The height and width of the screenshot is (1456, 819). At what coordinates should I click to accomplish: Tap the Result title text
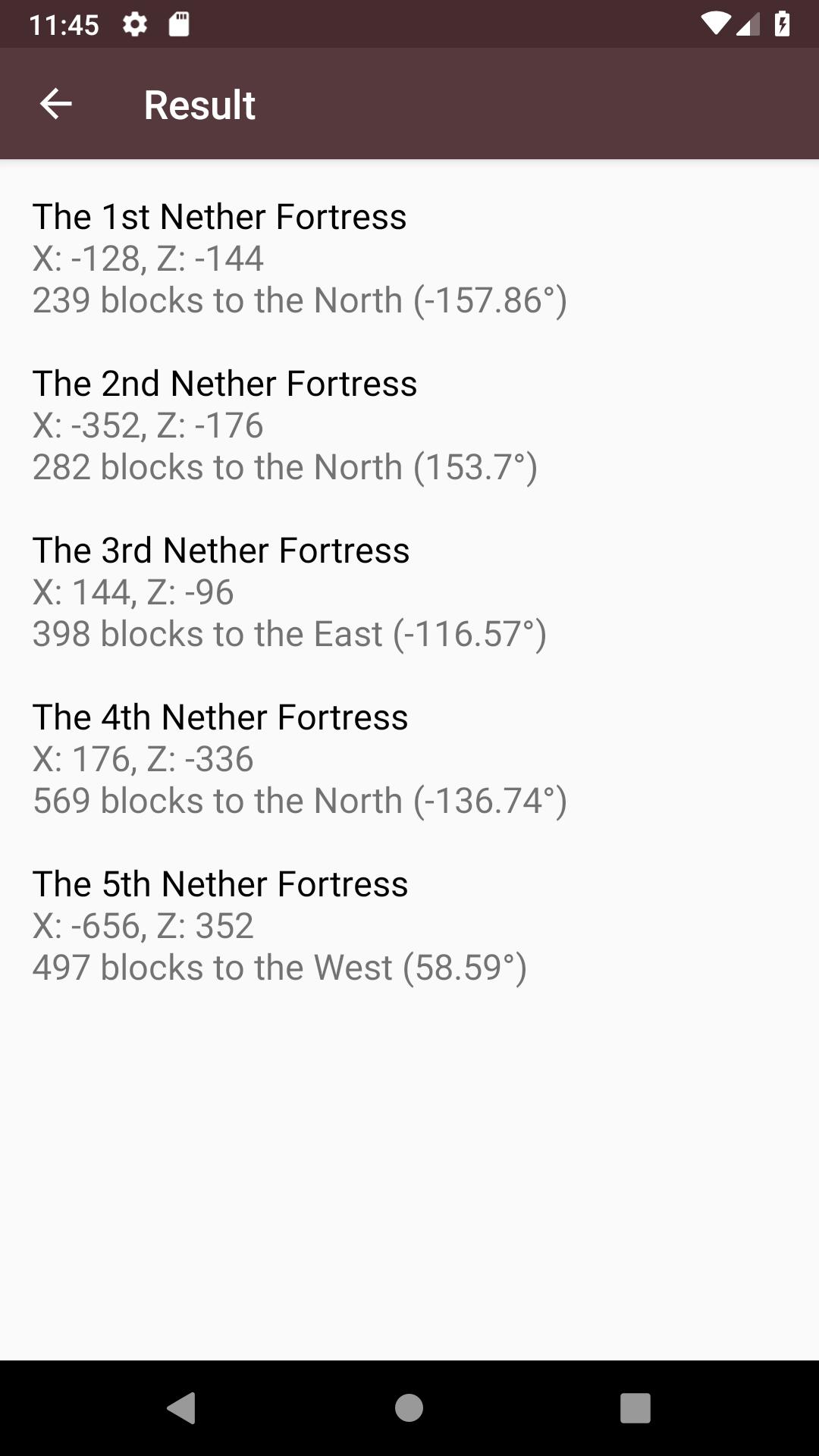199,104
